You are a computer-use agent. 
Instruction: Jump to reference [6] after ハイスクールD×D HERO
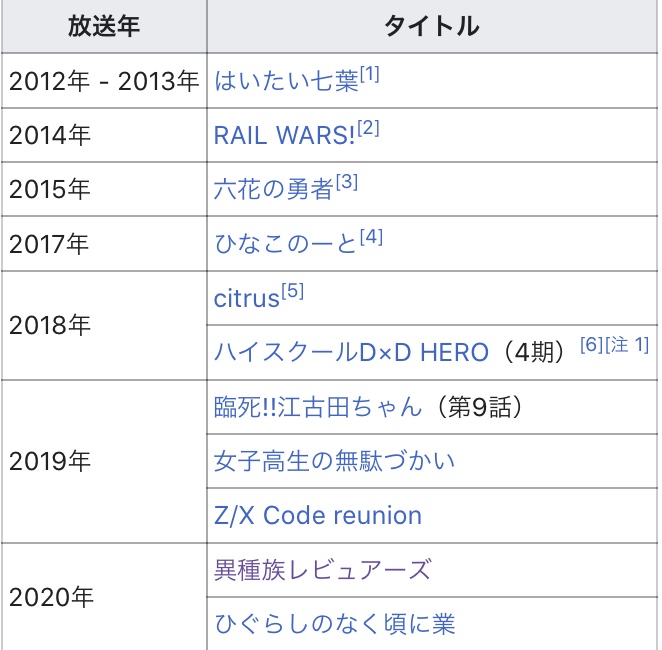tap(590, 345)
